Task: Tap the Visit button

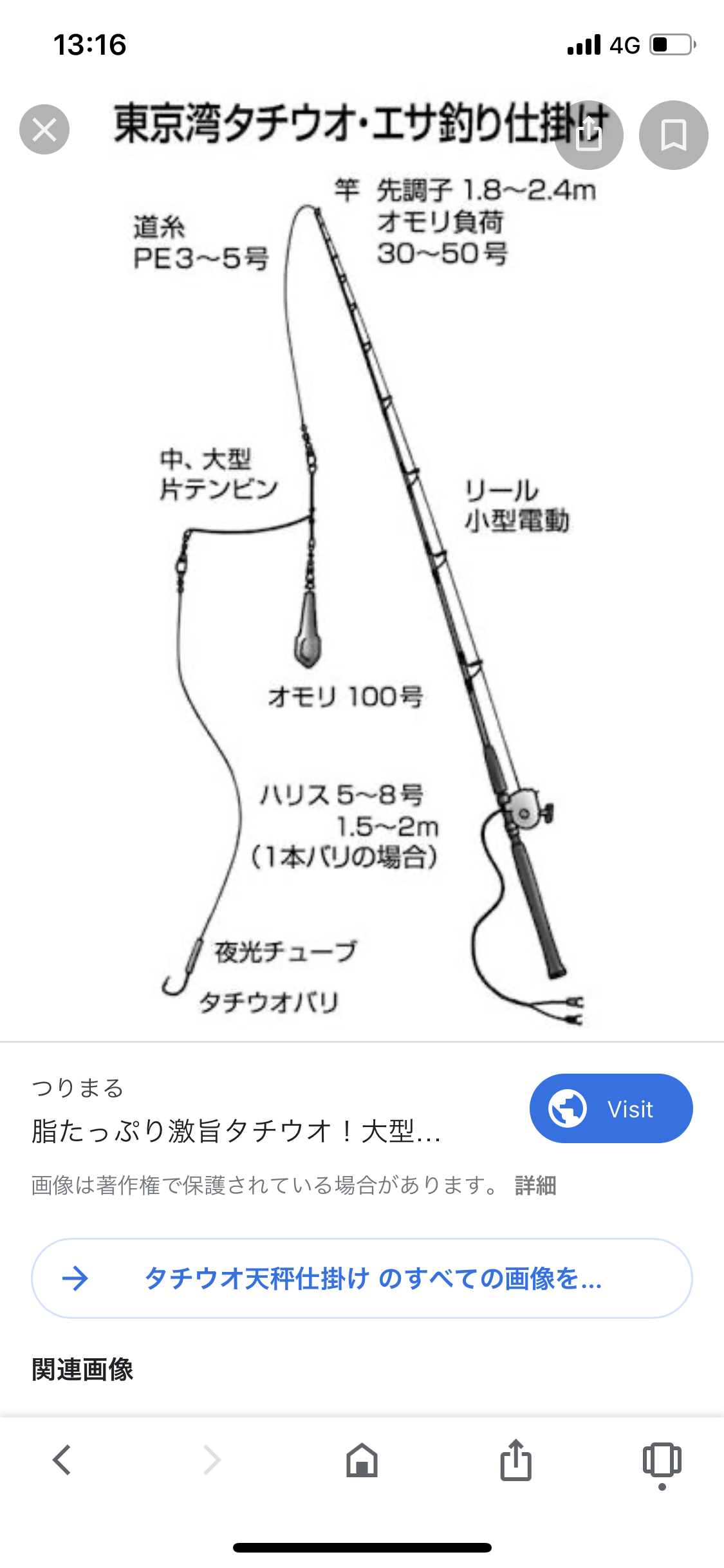Action: [x=611, y=1108]
